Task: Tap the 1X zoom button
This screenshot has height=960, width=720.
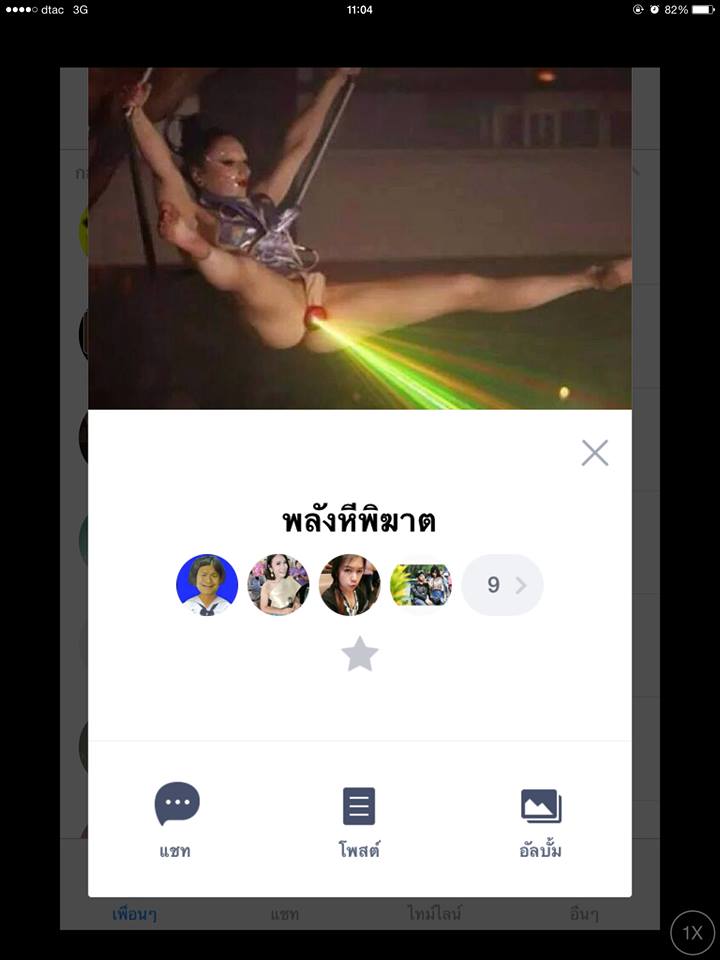Action: [692, 933]
